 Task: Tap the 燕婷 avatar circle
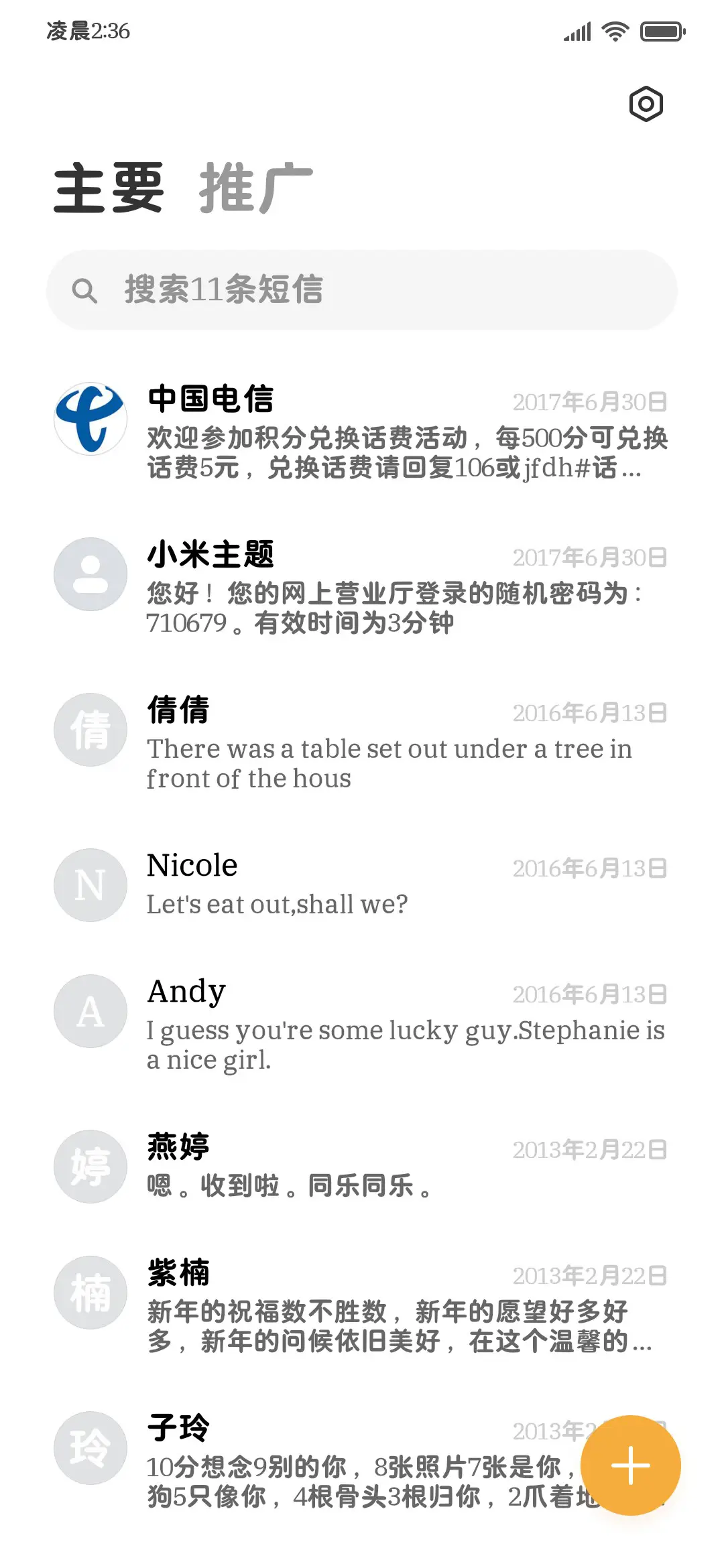(90, 1166)
